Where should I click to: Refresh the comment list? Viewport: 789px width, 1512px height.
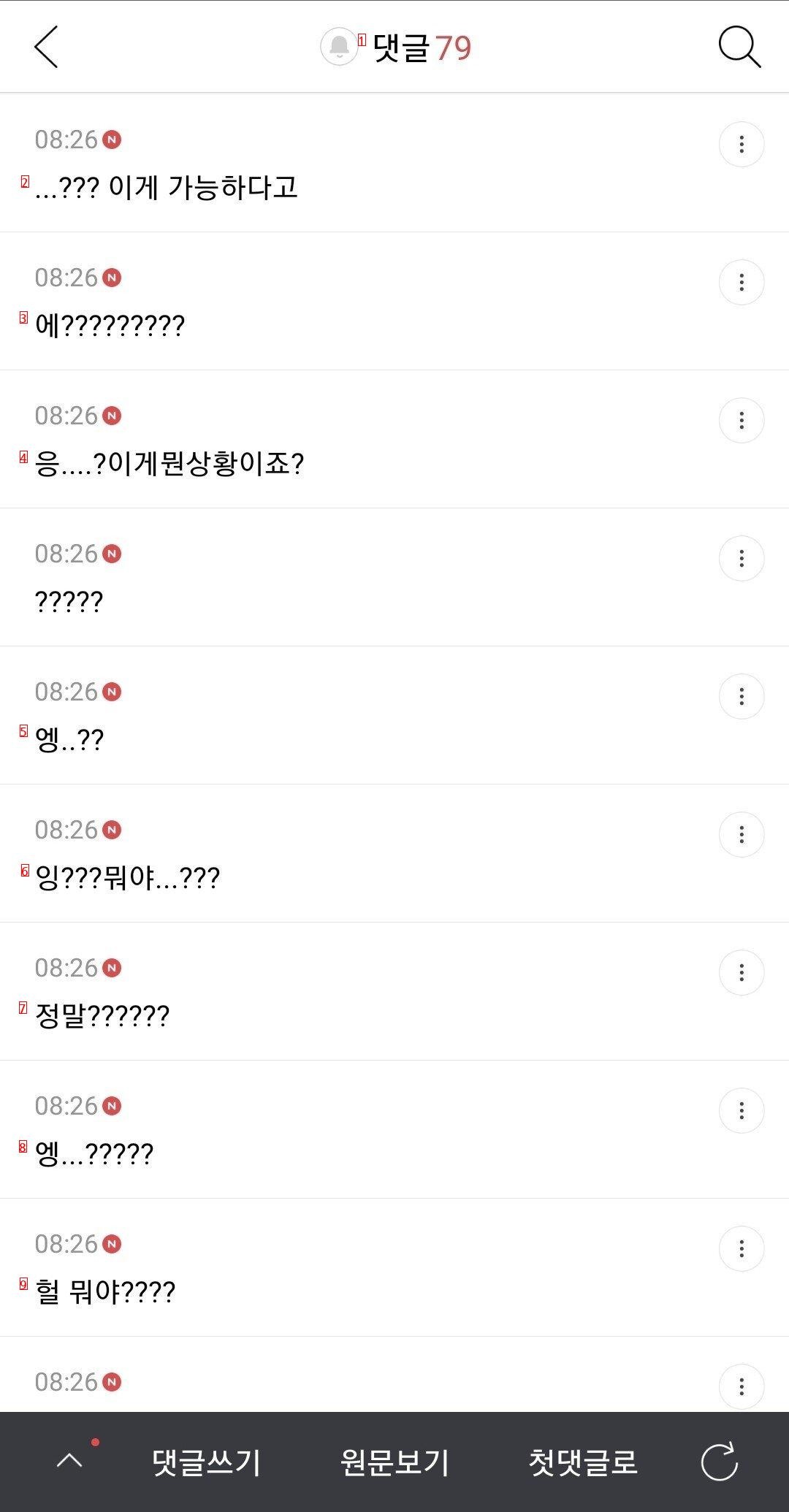pos(720,1462)
